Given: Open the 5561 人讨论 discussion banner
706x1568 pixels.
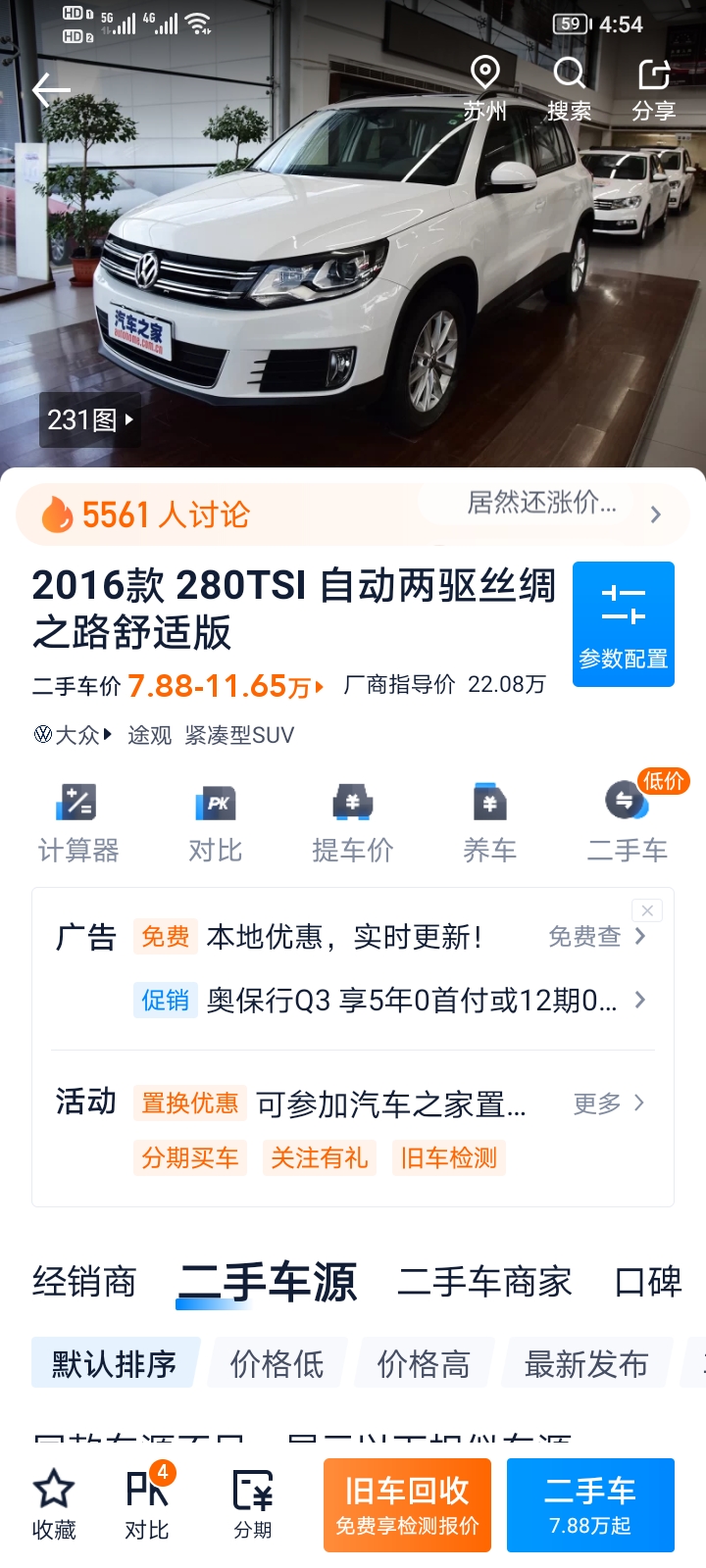Looking at the screenshot, I should pos(353,514).
